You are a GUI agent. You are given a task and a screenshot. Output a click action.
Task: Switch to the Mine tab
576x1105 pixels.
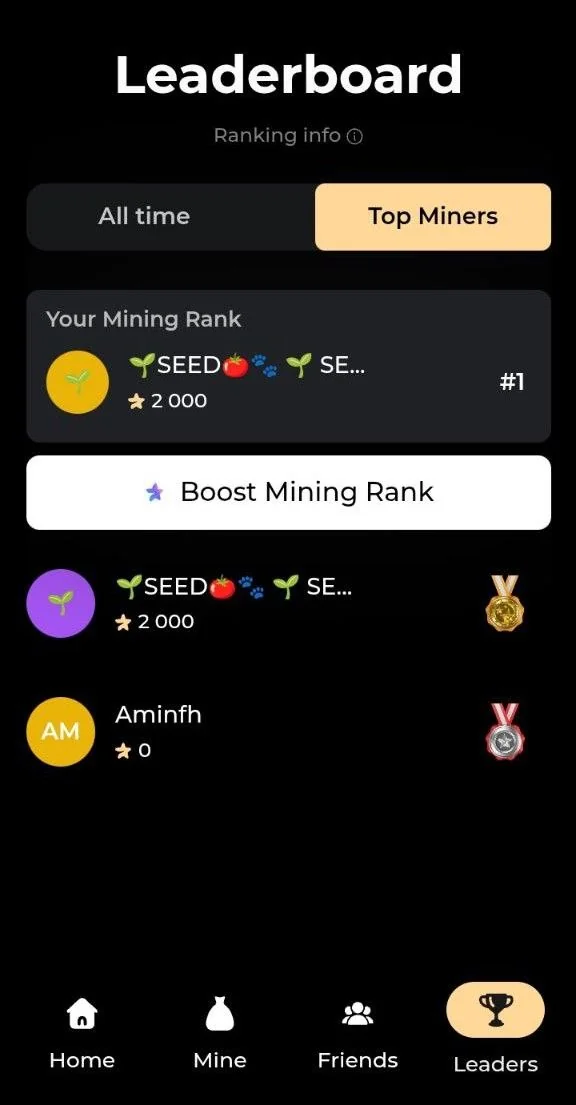pyautogui.click(x=220, y=1033)
